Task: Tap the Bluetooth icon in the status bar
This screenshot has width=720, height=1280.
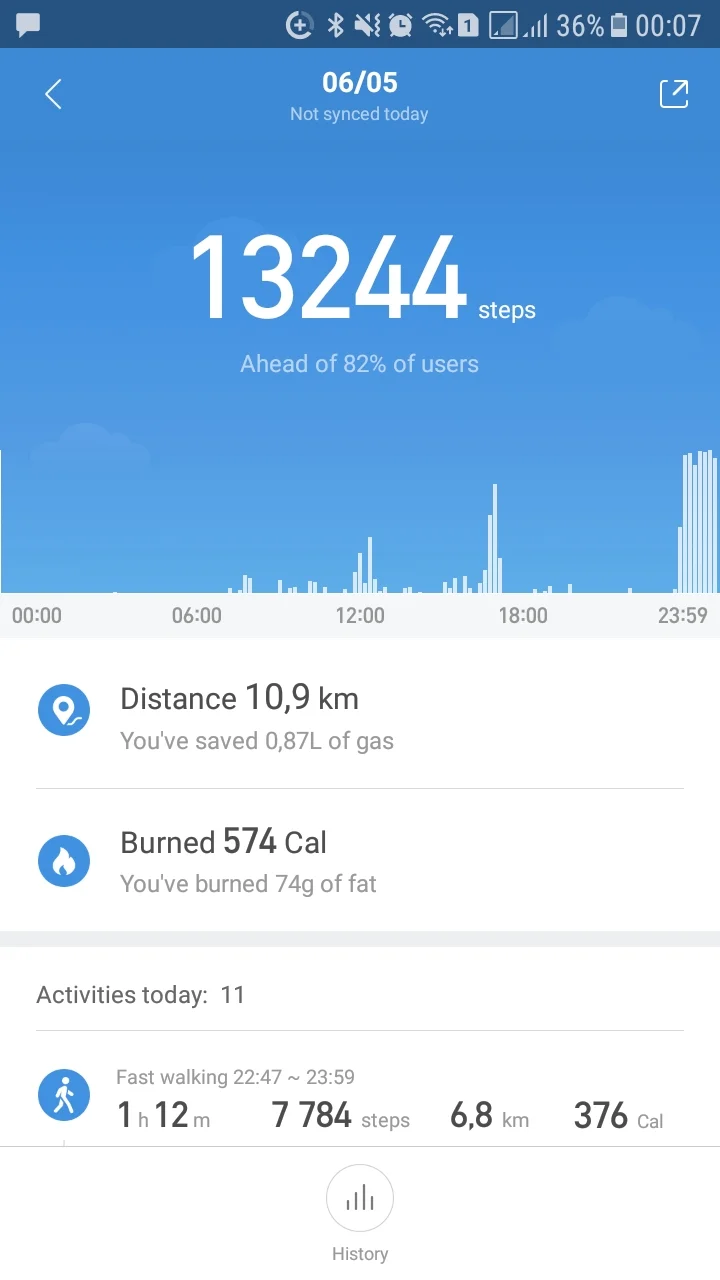Action: (x=334, y=24)
